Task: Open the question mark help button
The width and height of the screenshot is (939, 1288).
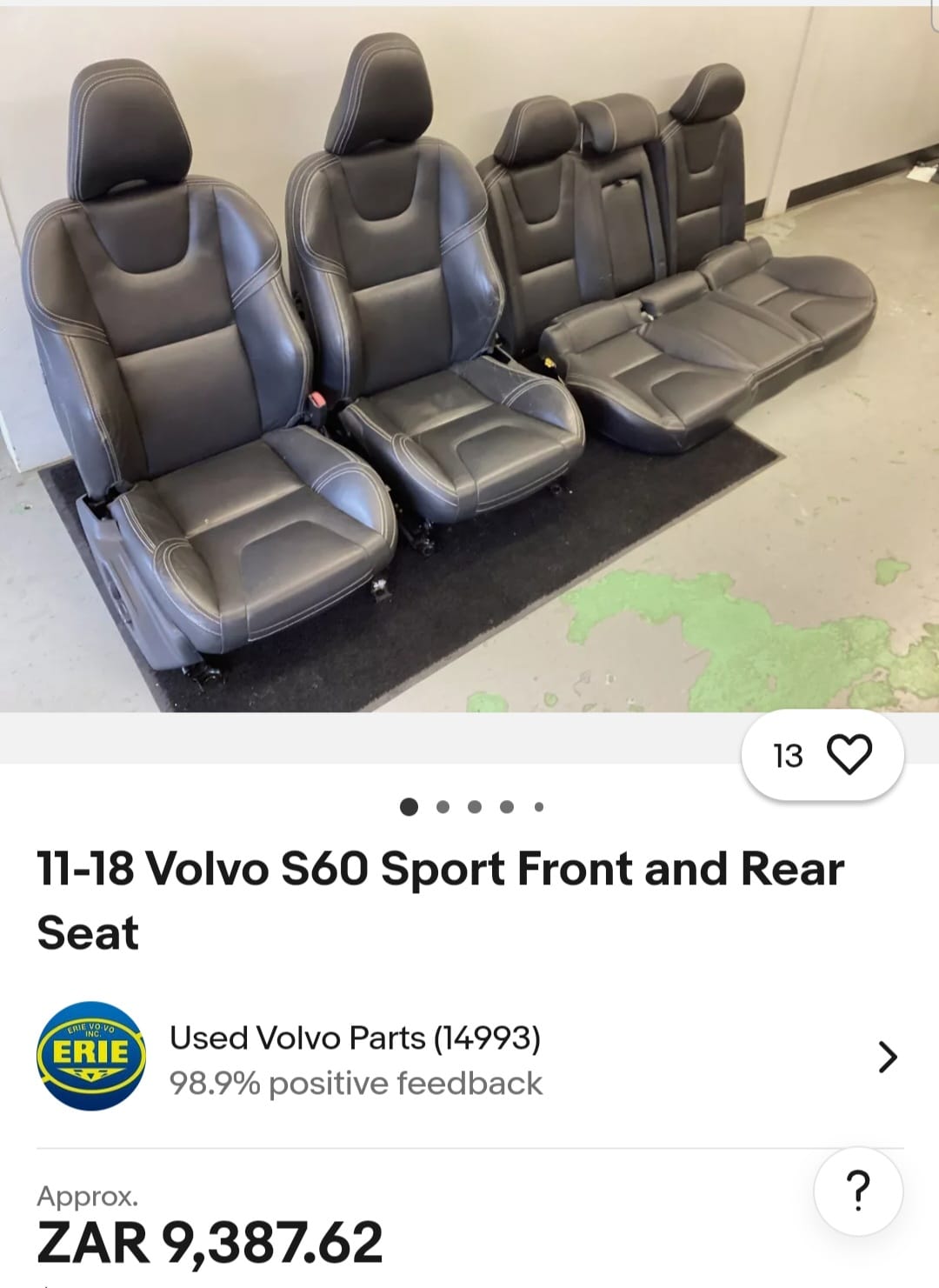Action: click(x=857, y=1191)
